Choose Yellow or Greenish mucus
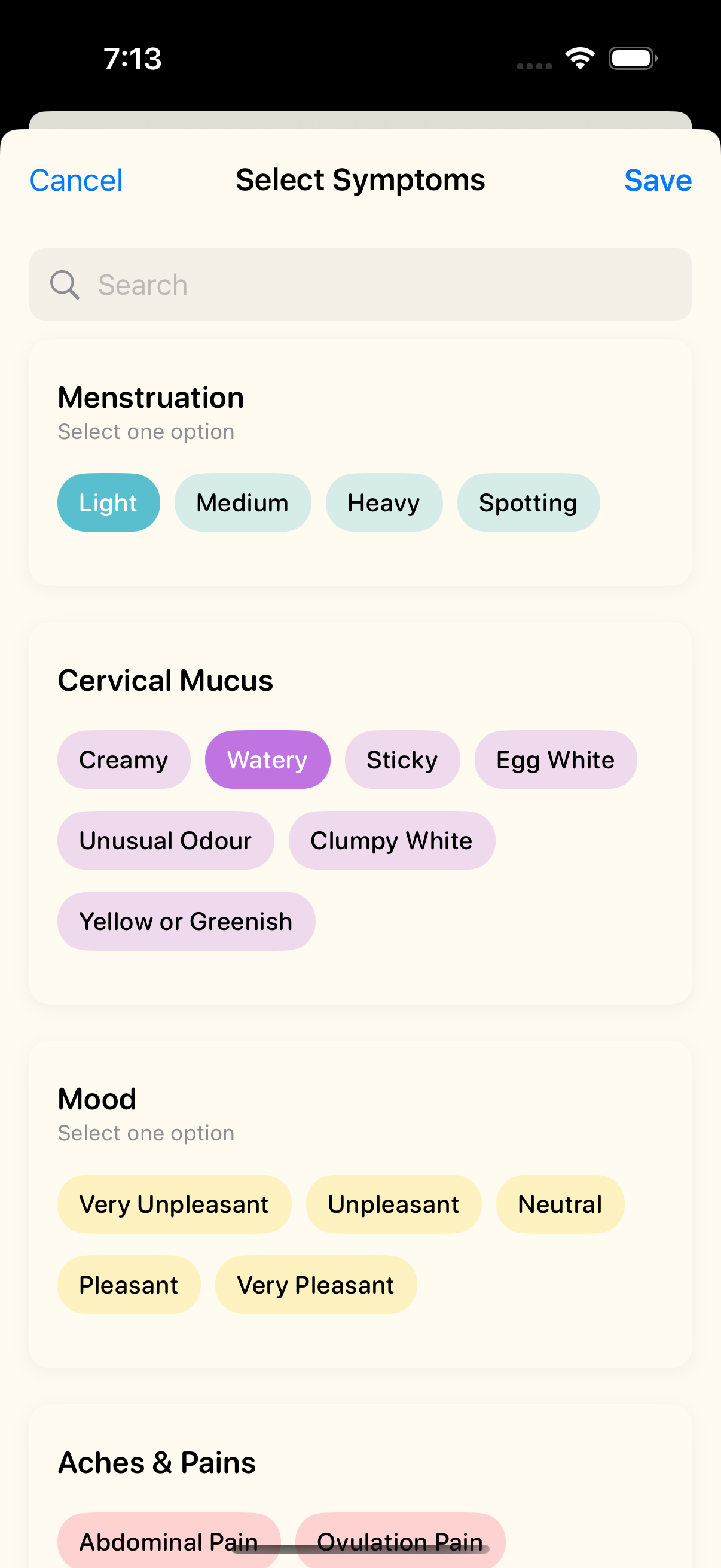The image size is (721, 1568). click(186, 922)
